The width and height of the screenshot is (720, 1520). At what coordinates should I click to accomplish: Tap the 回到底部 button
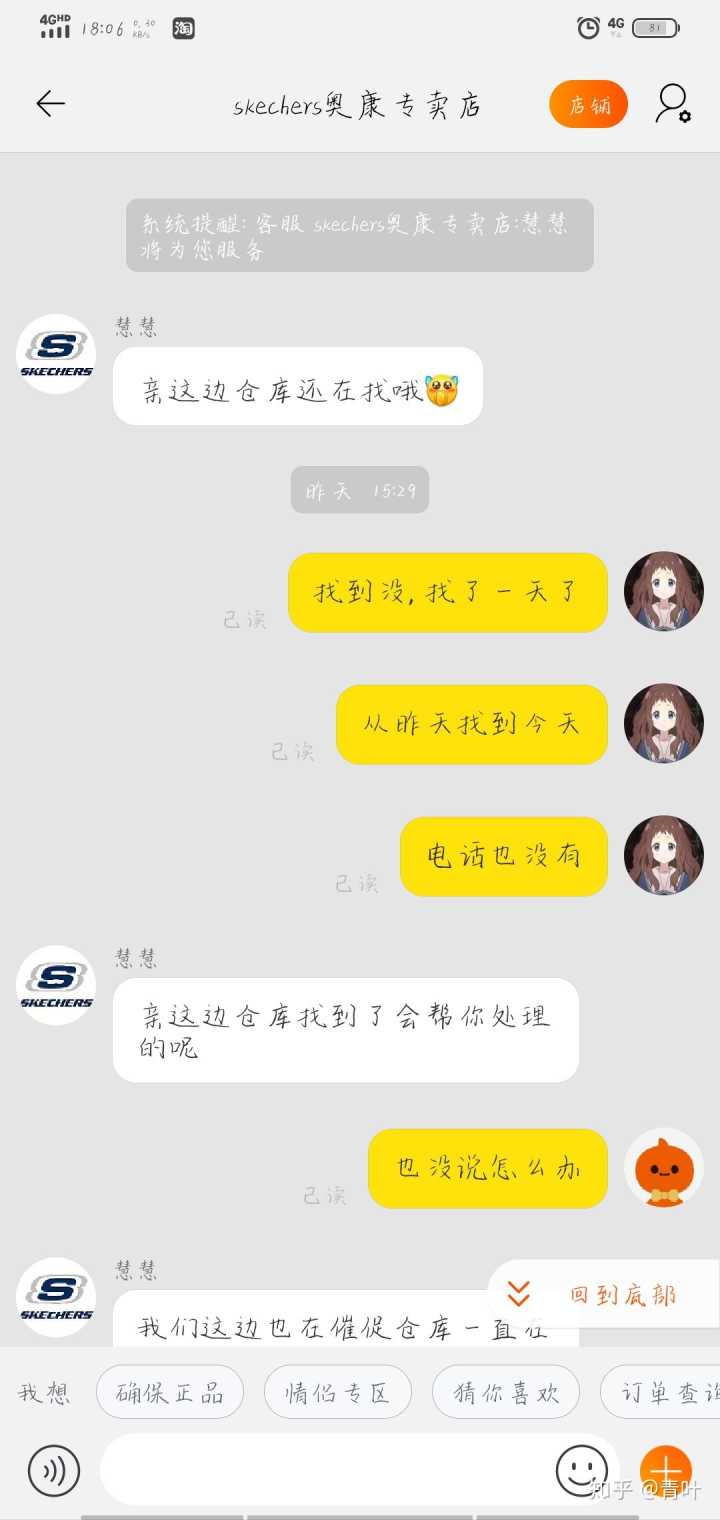(x=603, y=1294)
